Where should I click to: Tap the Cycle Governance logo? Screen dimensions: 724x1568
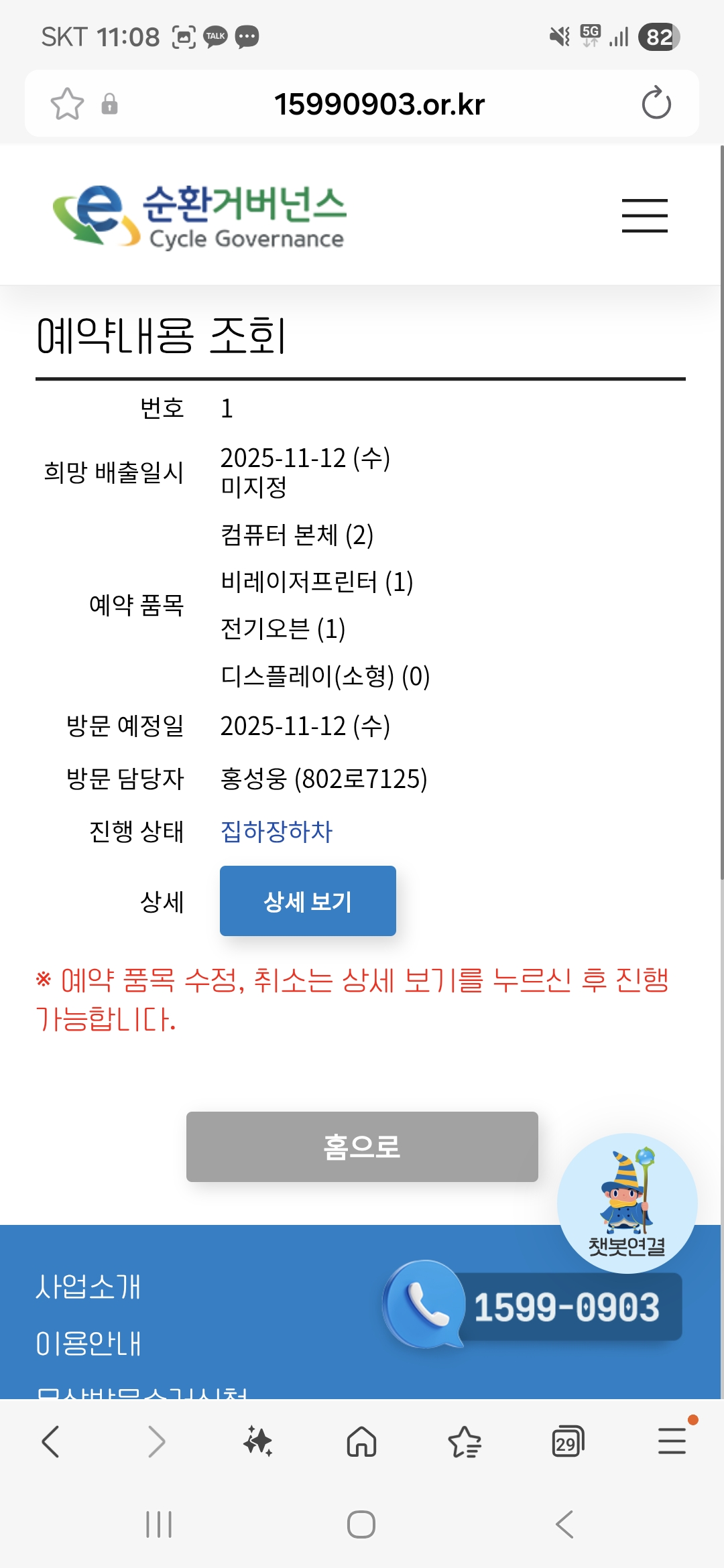coord(200,216)
